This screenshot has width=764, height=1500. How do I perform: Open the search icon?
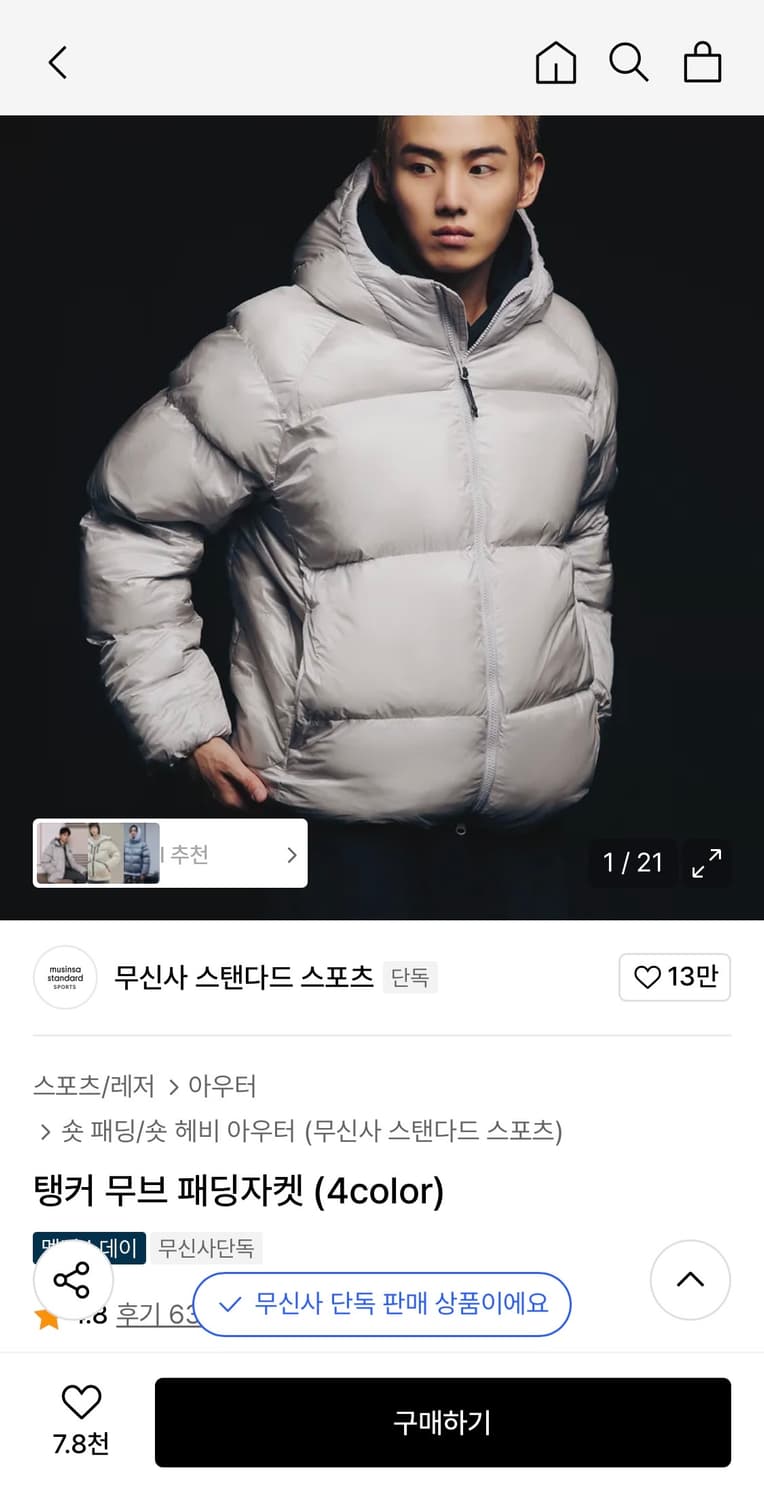[x=629, y=61]
